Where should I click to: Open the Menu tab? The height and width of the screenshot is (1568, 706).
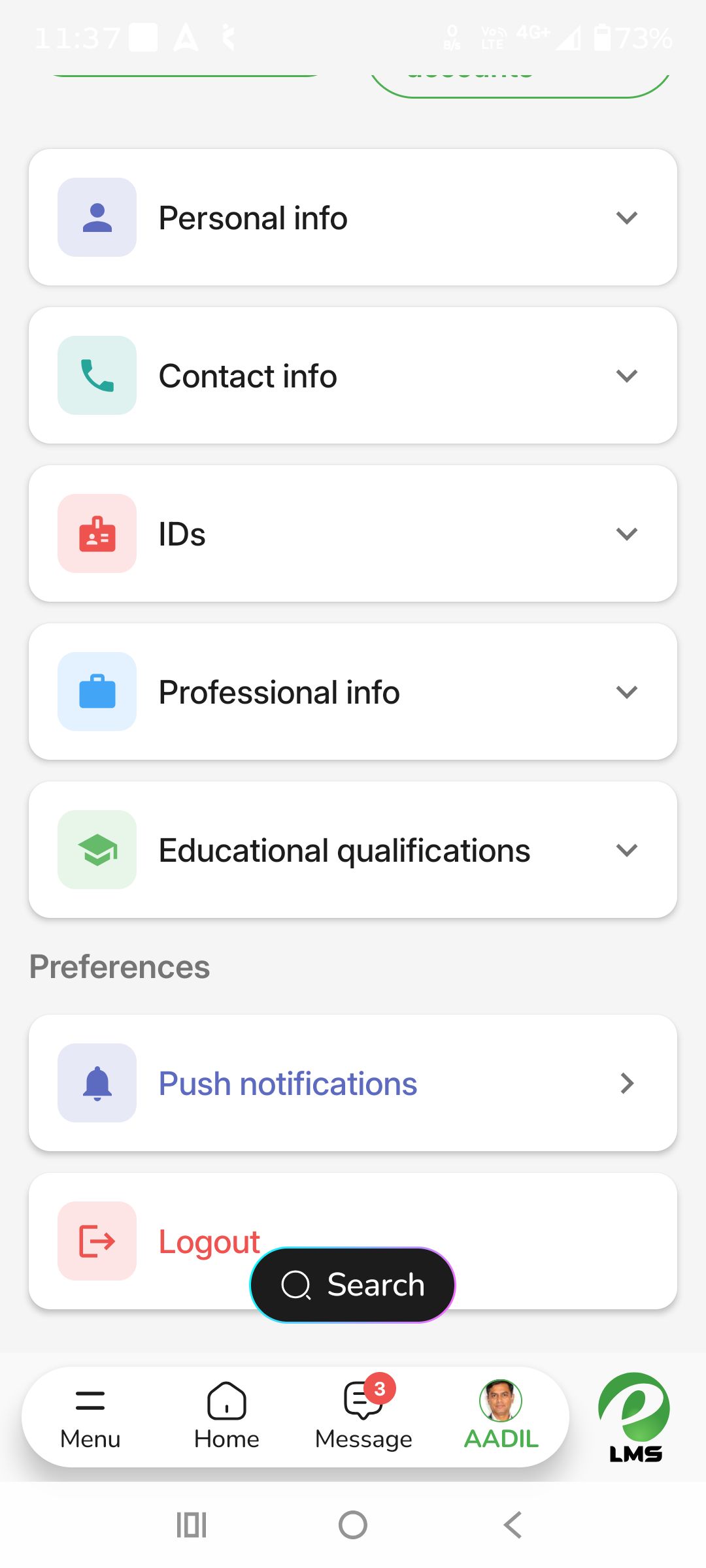click(90, 1417)
